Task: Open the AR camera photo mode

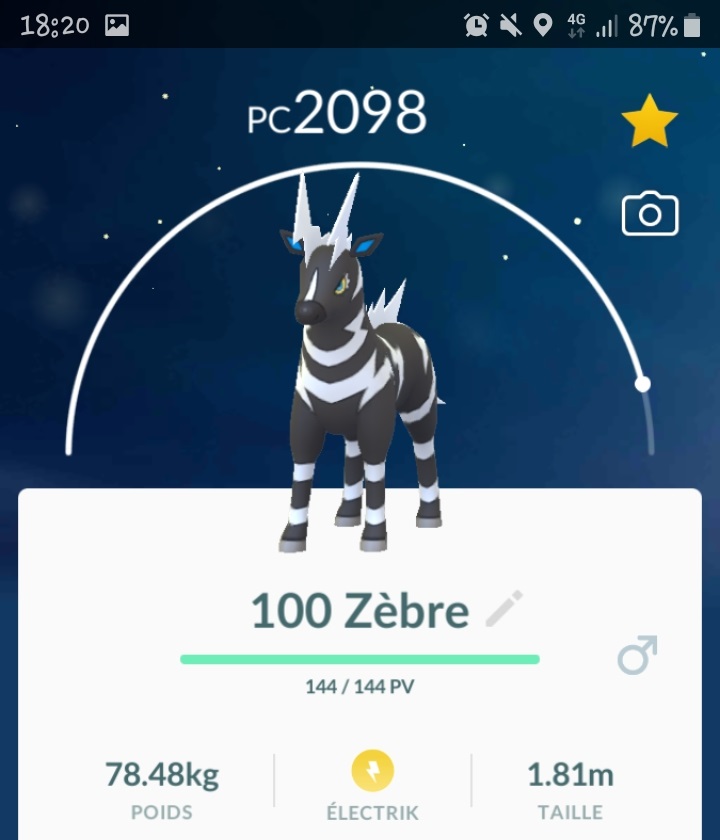Action: pyautogui.click(x=650, y=215)
